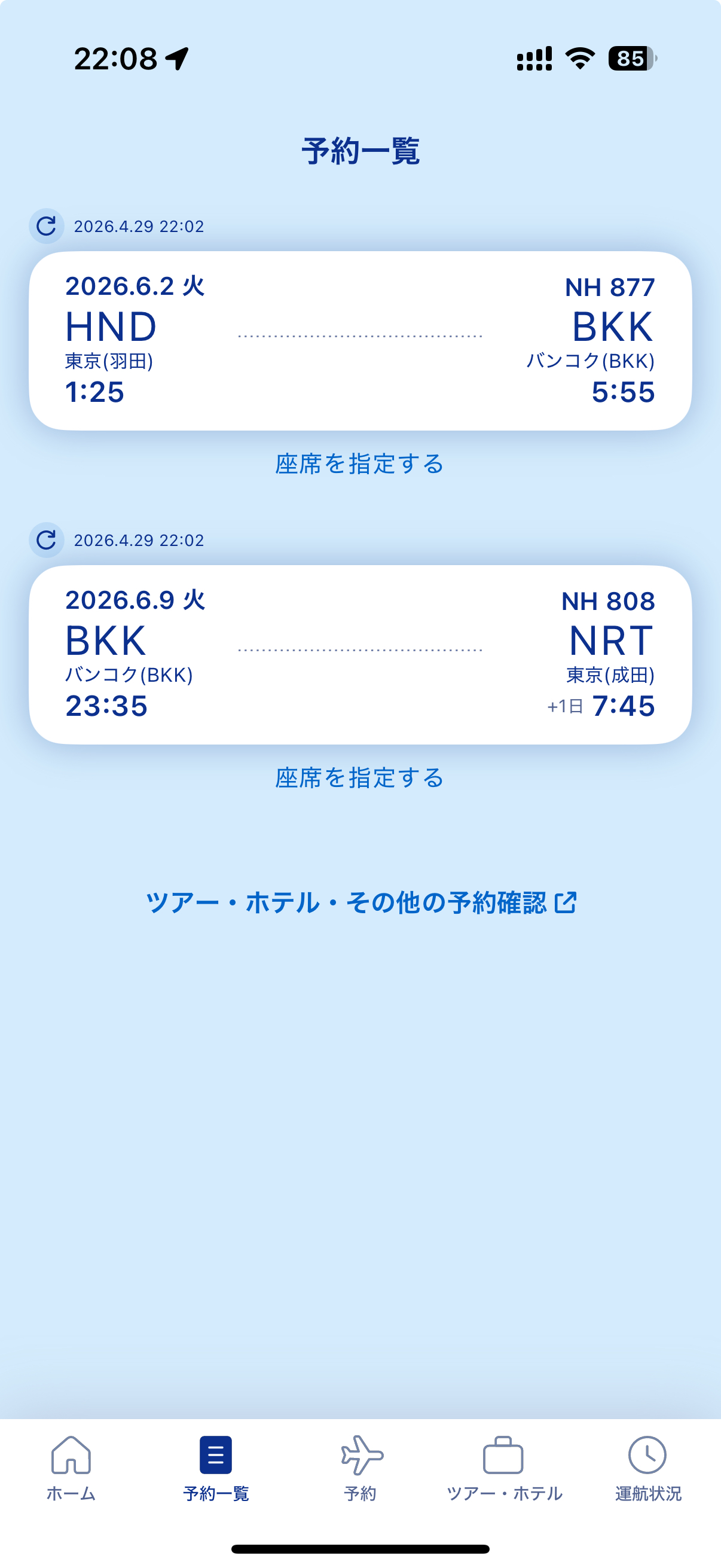
Task: Tap the 予約一覧 list icon
Action: pos(216,1455)
